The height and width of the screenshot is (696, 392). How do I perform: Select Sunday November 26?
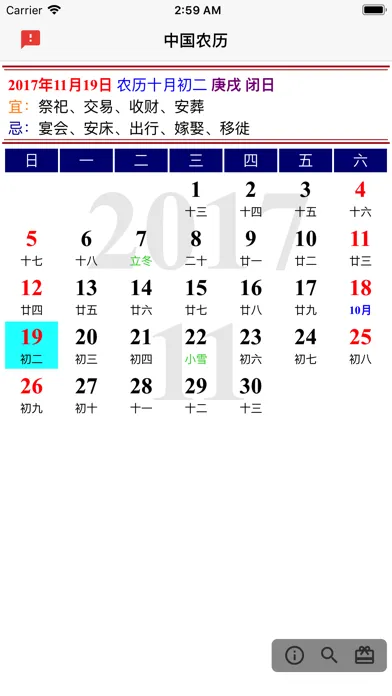pyautogui.click(x=32, y=395)
